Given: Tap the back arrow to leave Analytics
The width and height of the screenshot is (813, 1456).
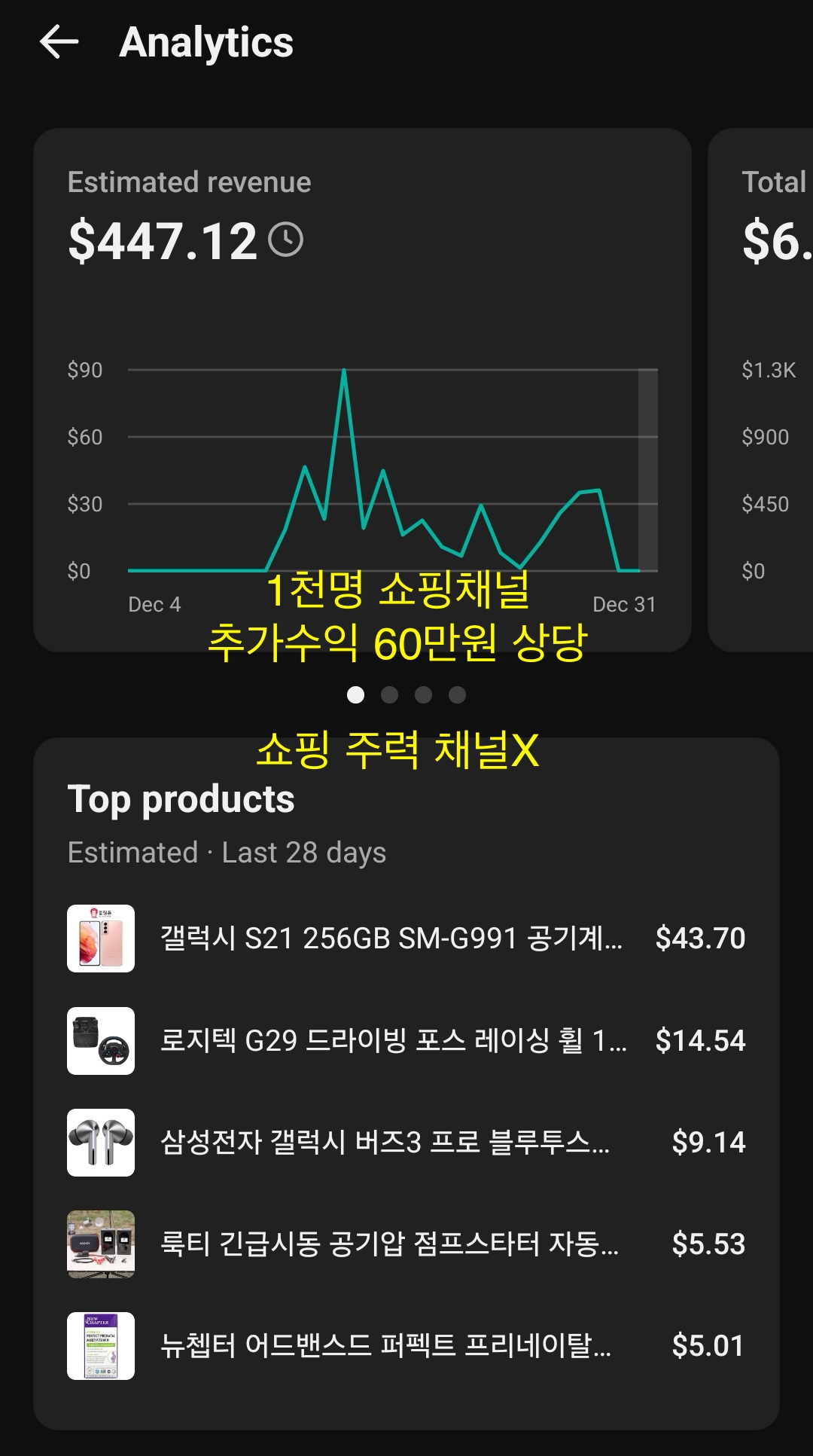Looking at the screenshot, I should click(59, 43).
